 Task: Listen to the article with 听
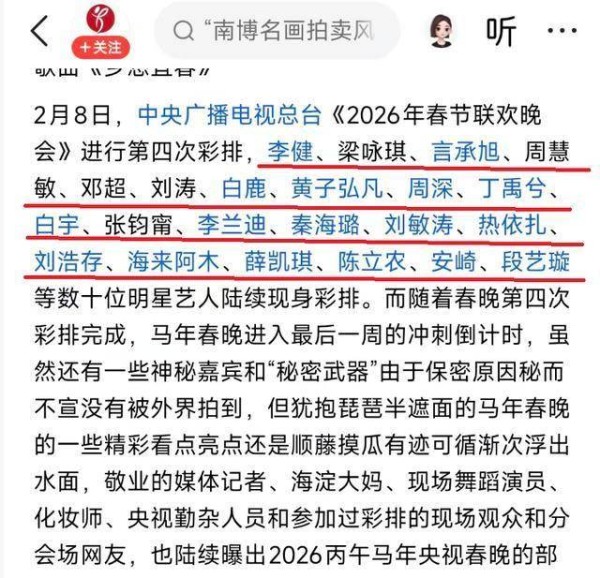tap(501, 31)
